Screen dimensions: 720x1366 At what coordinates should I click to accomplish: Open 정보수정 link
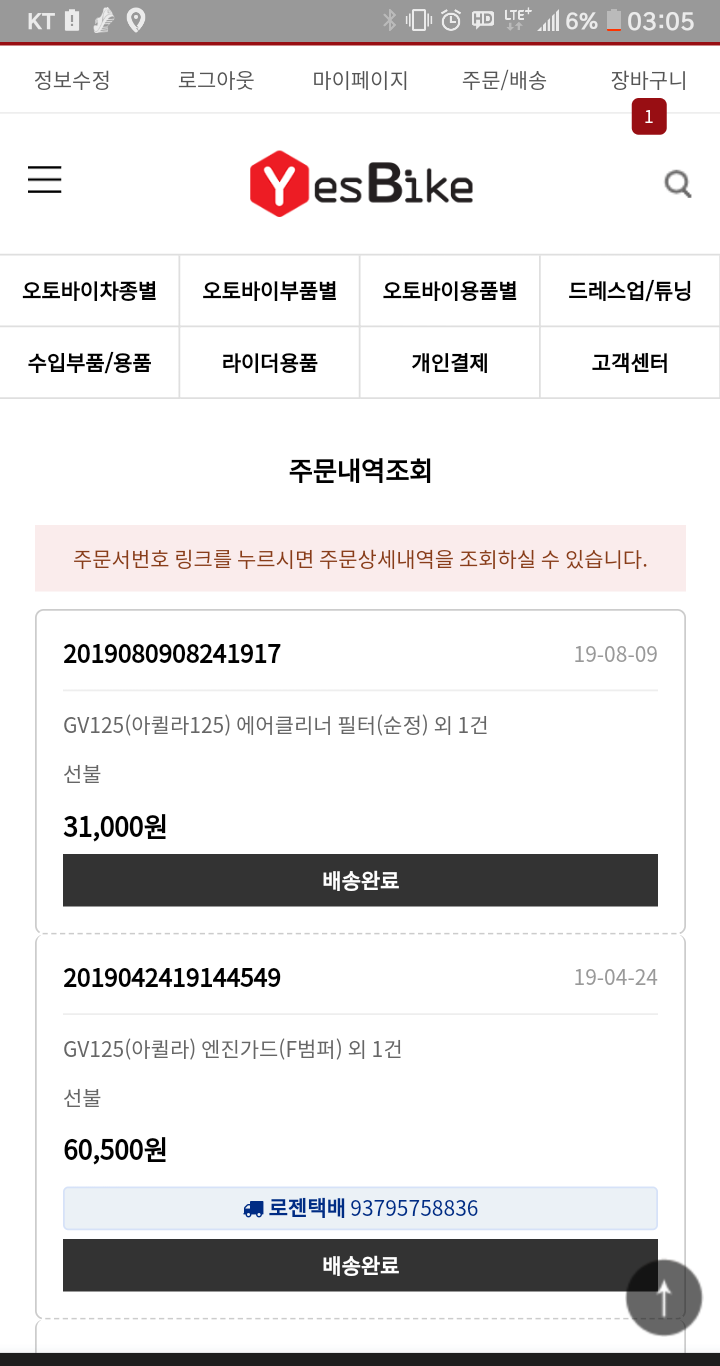pyautogui.click(x=72, y=80)
